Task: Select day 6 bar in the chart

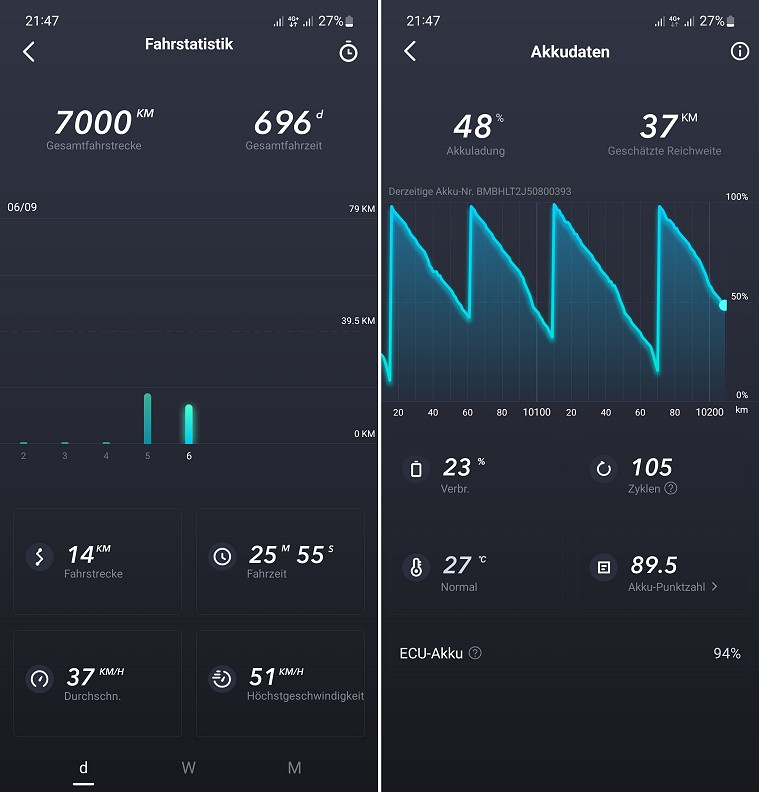Action: pos(189,424)
